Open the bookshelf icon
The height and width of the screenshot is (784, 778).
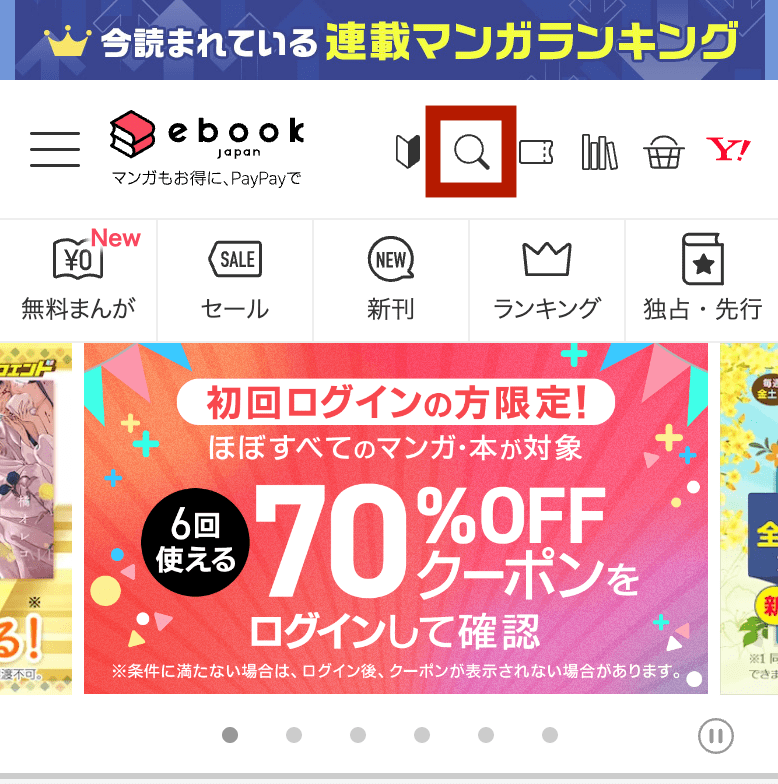(x=599, y=152)
